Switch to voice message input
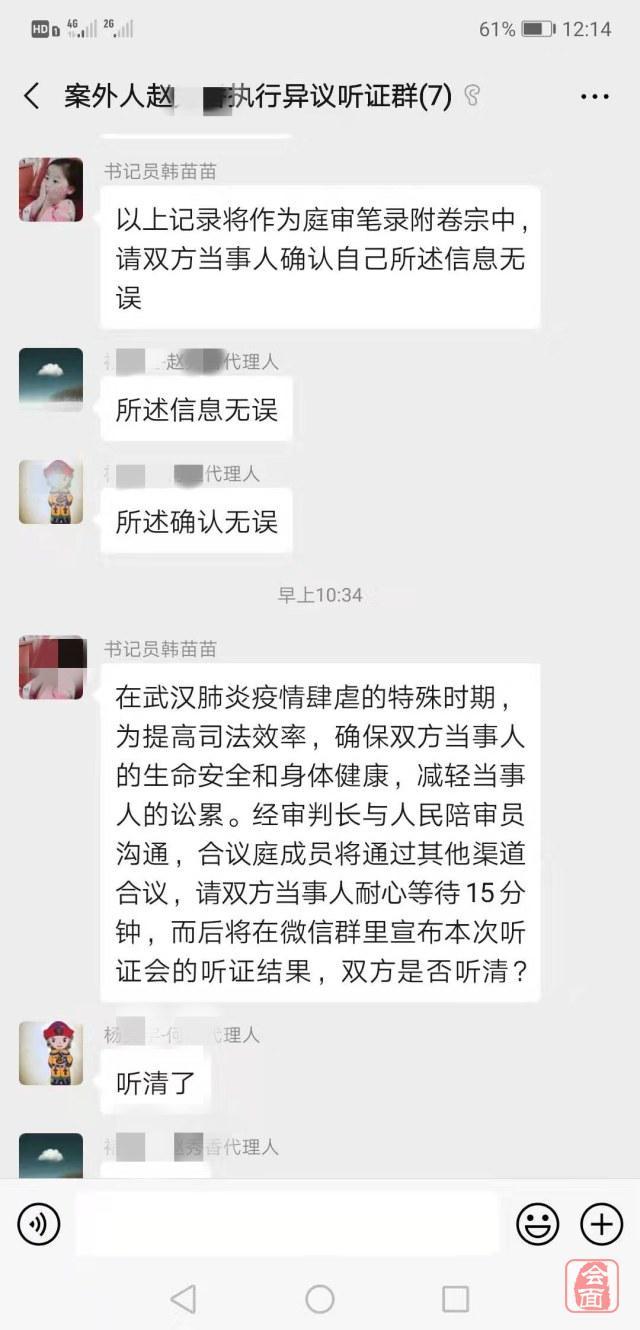Viewport: 640px width, 1330px height. (x=39, y=1223)
